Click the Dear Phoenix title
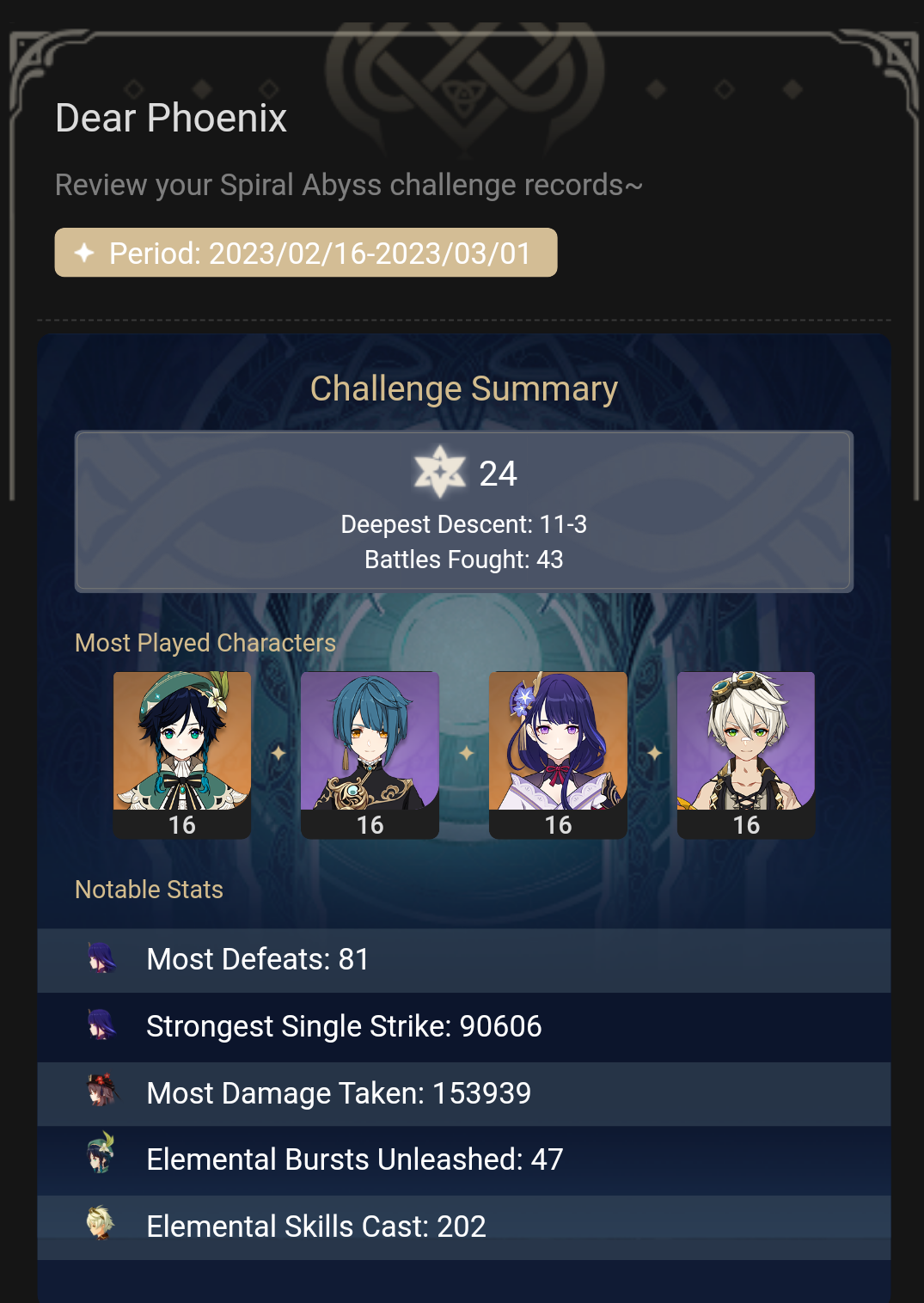Image resolution: width=924 pixels, height=1303 pixels. [x=170, y=119]
